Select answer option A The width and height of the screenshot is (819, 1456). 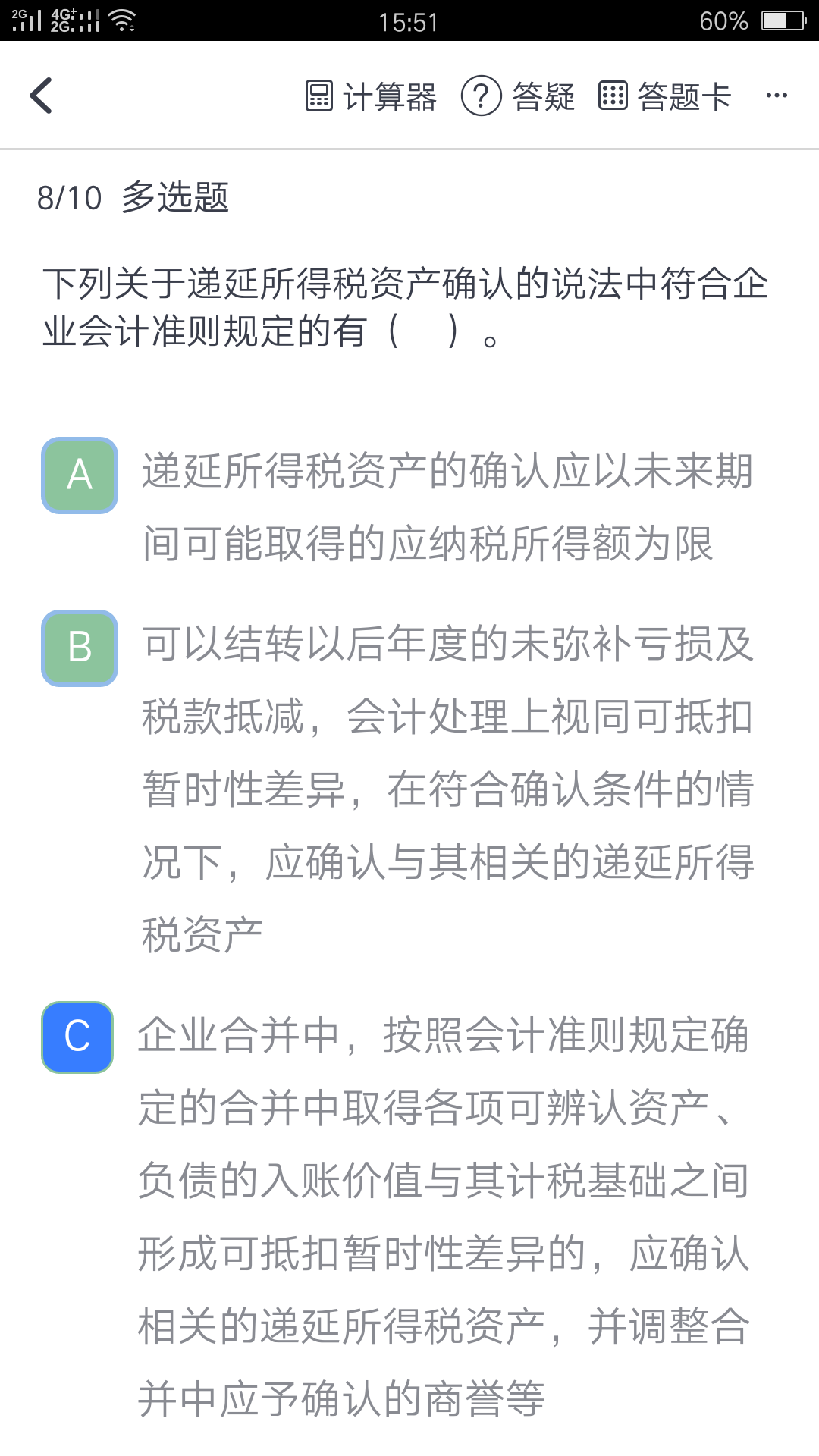(80, 475)
